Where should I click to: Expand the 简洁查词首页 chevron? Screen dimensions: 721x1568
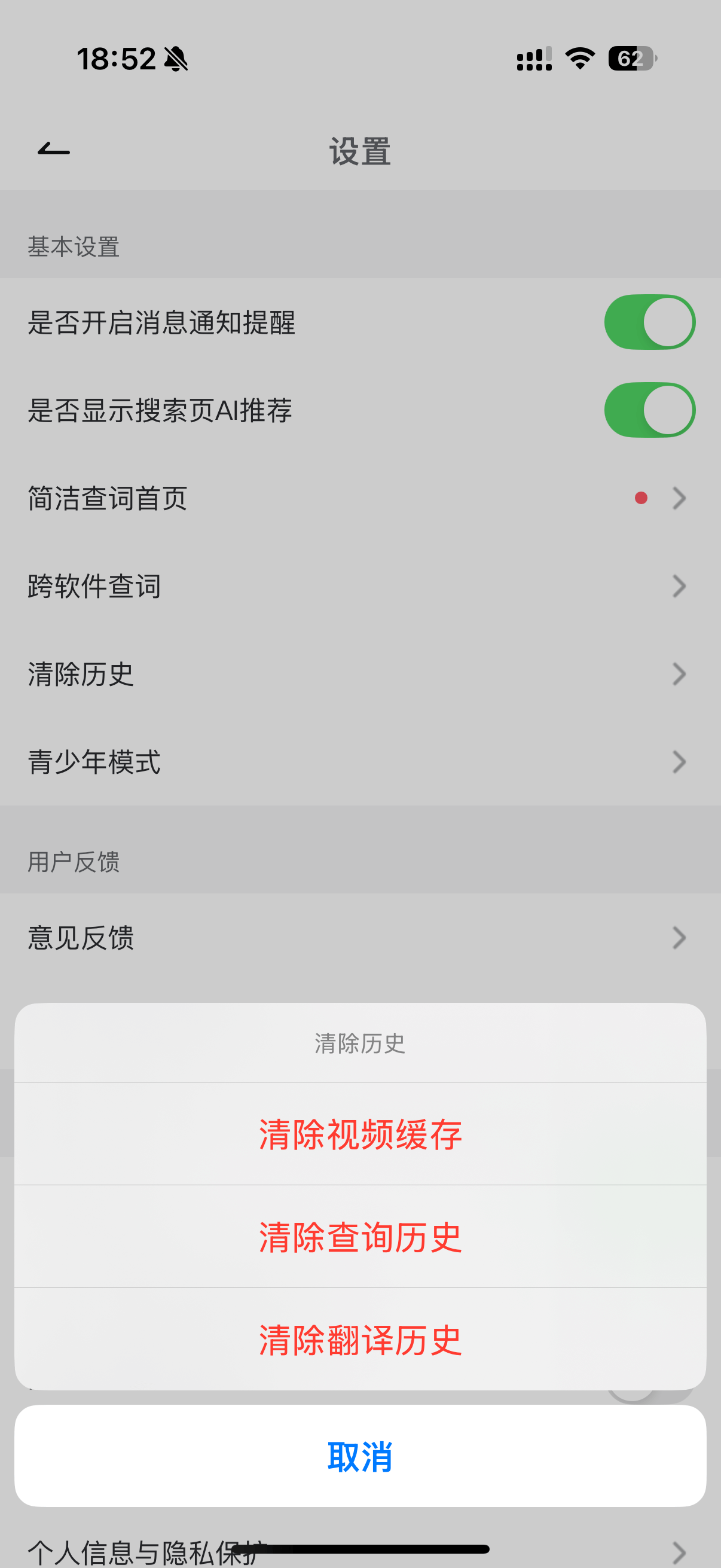(680, 498)
